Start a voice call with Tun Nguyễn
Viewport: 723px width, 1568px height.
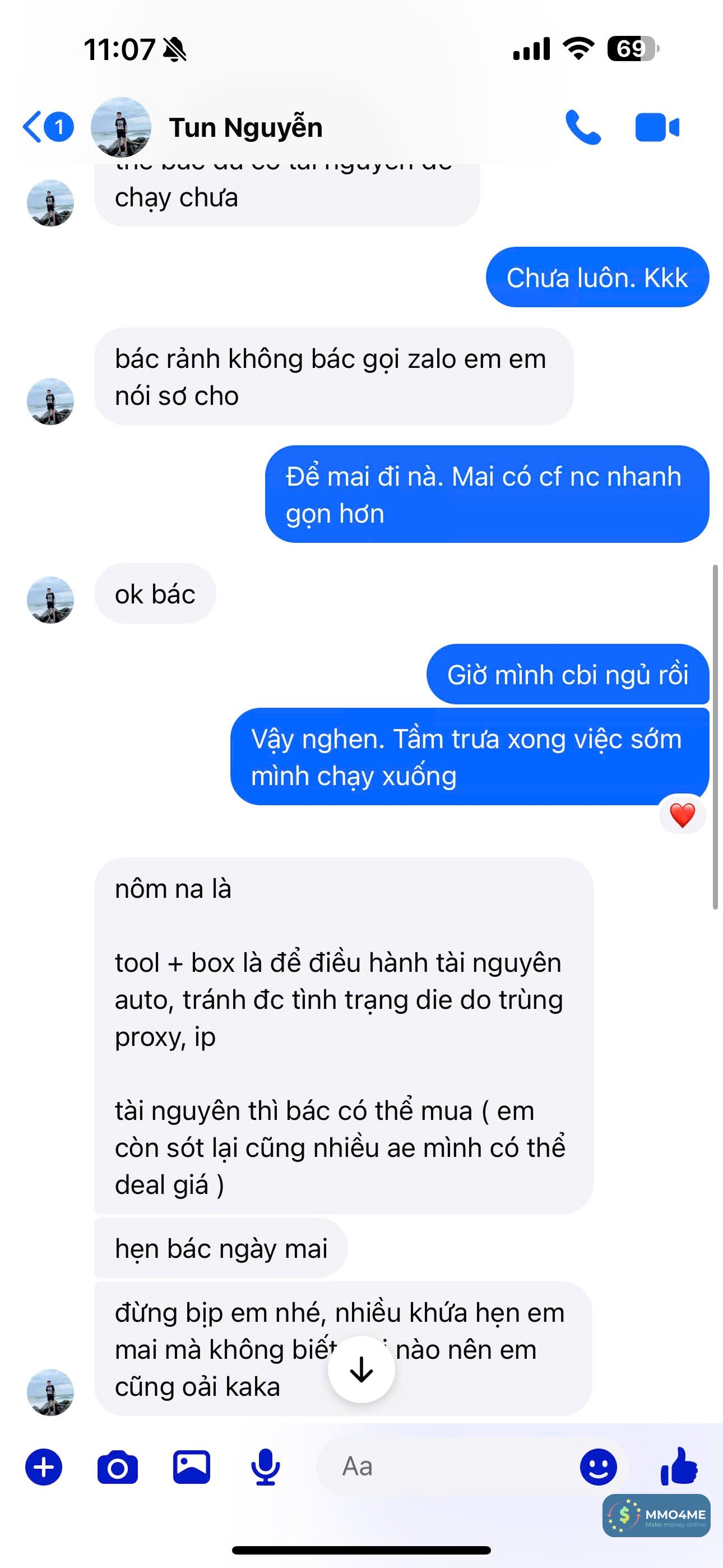582,127
